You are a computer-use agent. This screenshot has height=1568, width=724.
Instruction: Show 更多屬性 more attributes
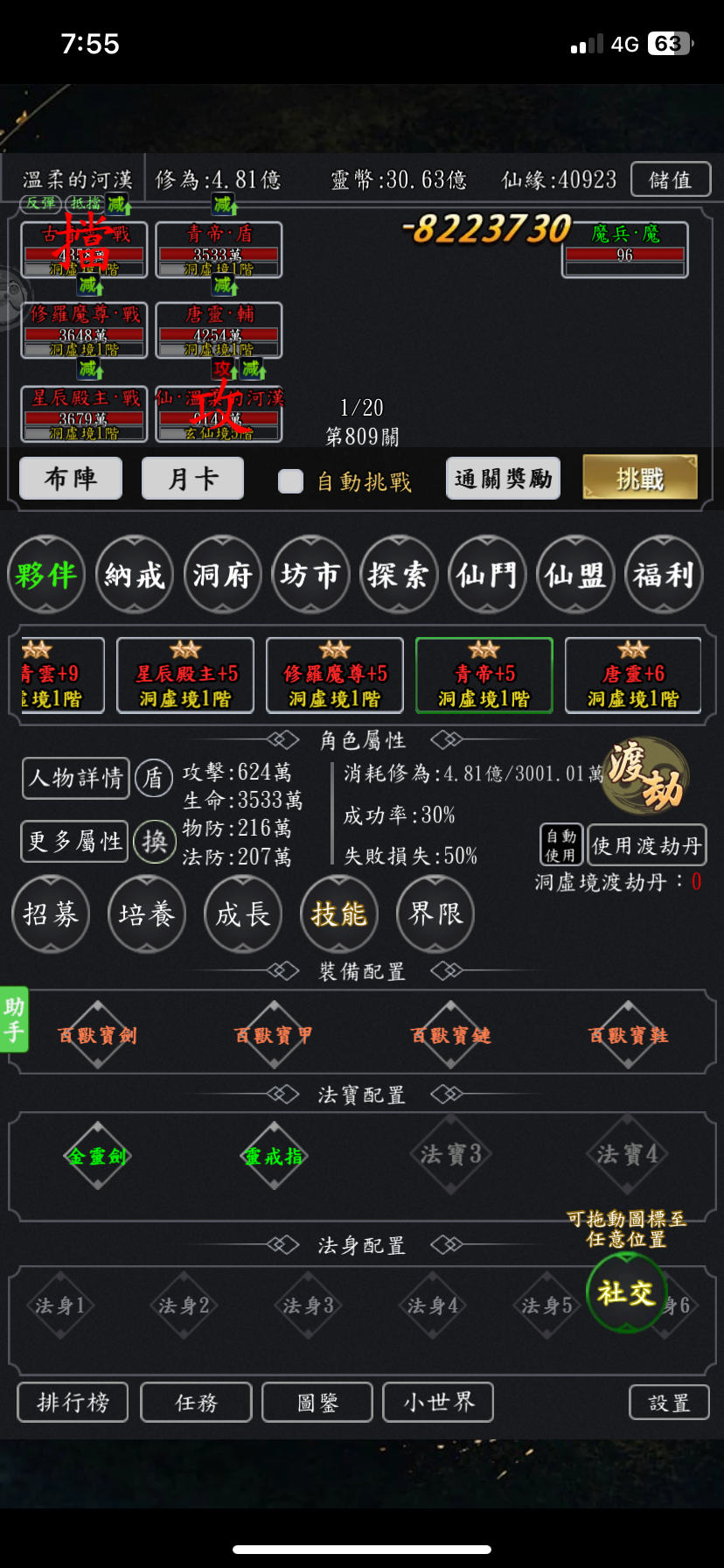click(74, 841)
